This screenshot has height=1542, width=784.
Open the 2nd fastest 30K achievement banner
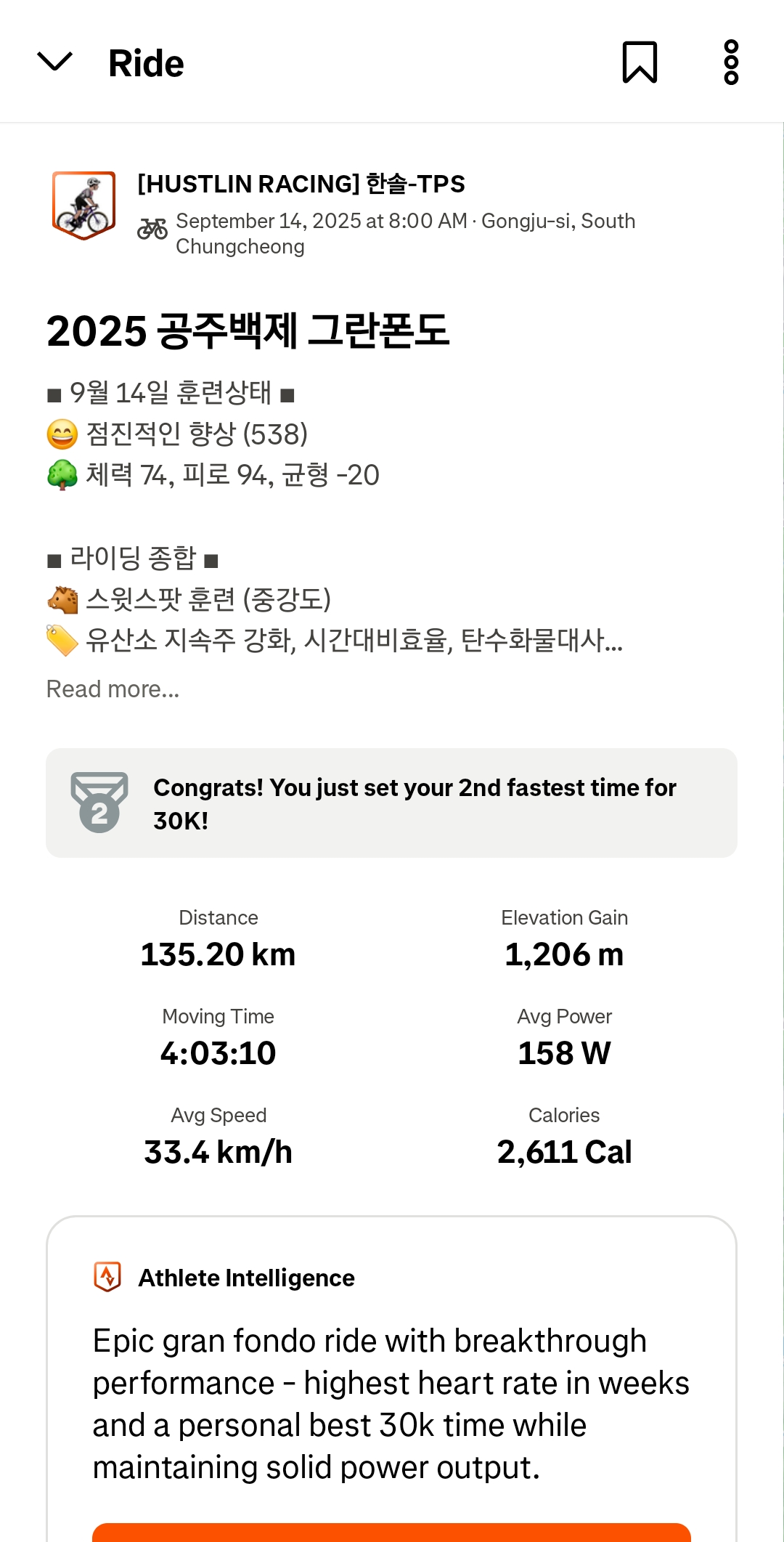pos(391,803)
